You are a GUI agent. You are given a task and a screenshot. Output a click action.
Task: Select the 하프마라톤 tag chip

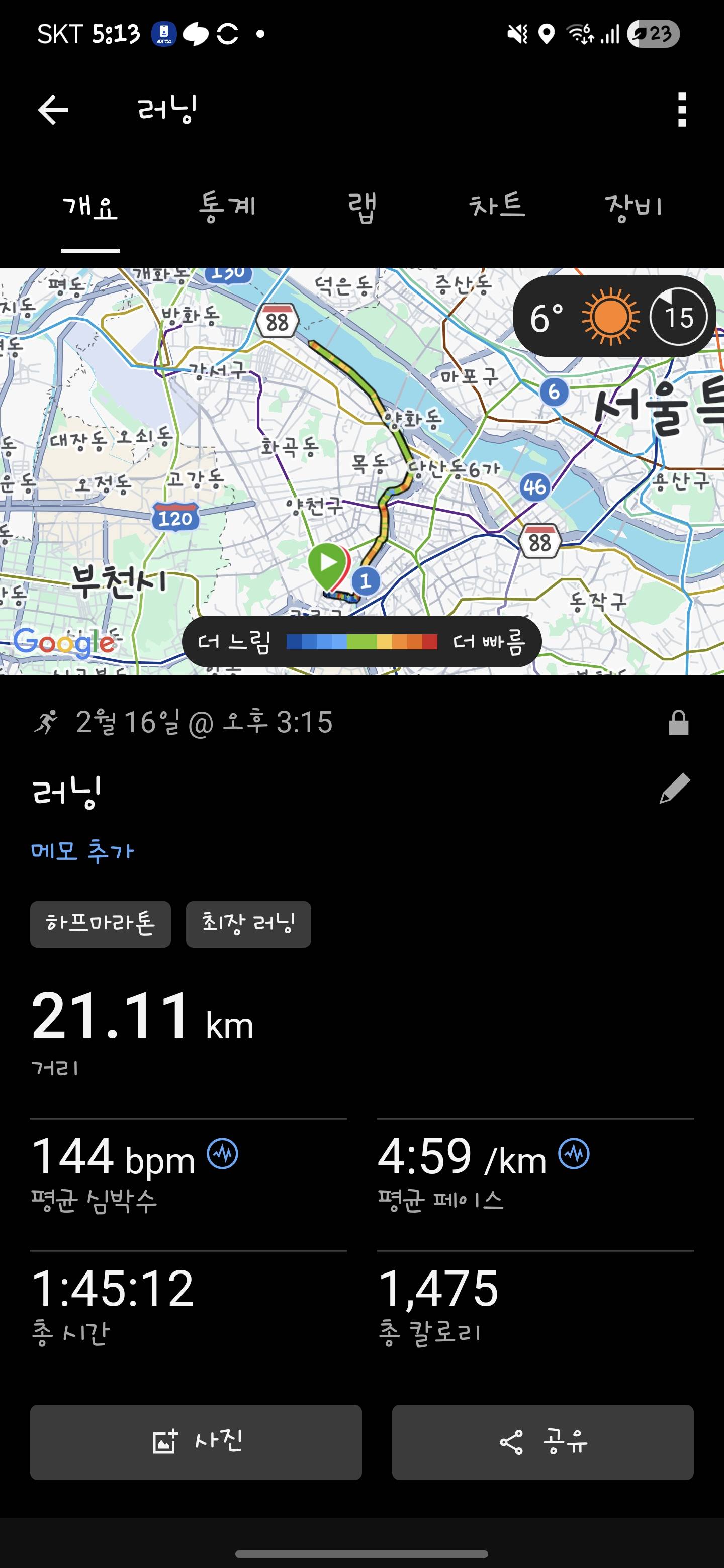coord(100,924)
